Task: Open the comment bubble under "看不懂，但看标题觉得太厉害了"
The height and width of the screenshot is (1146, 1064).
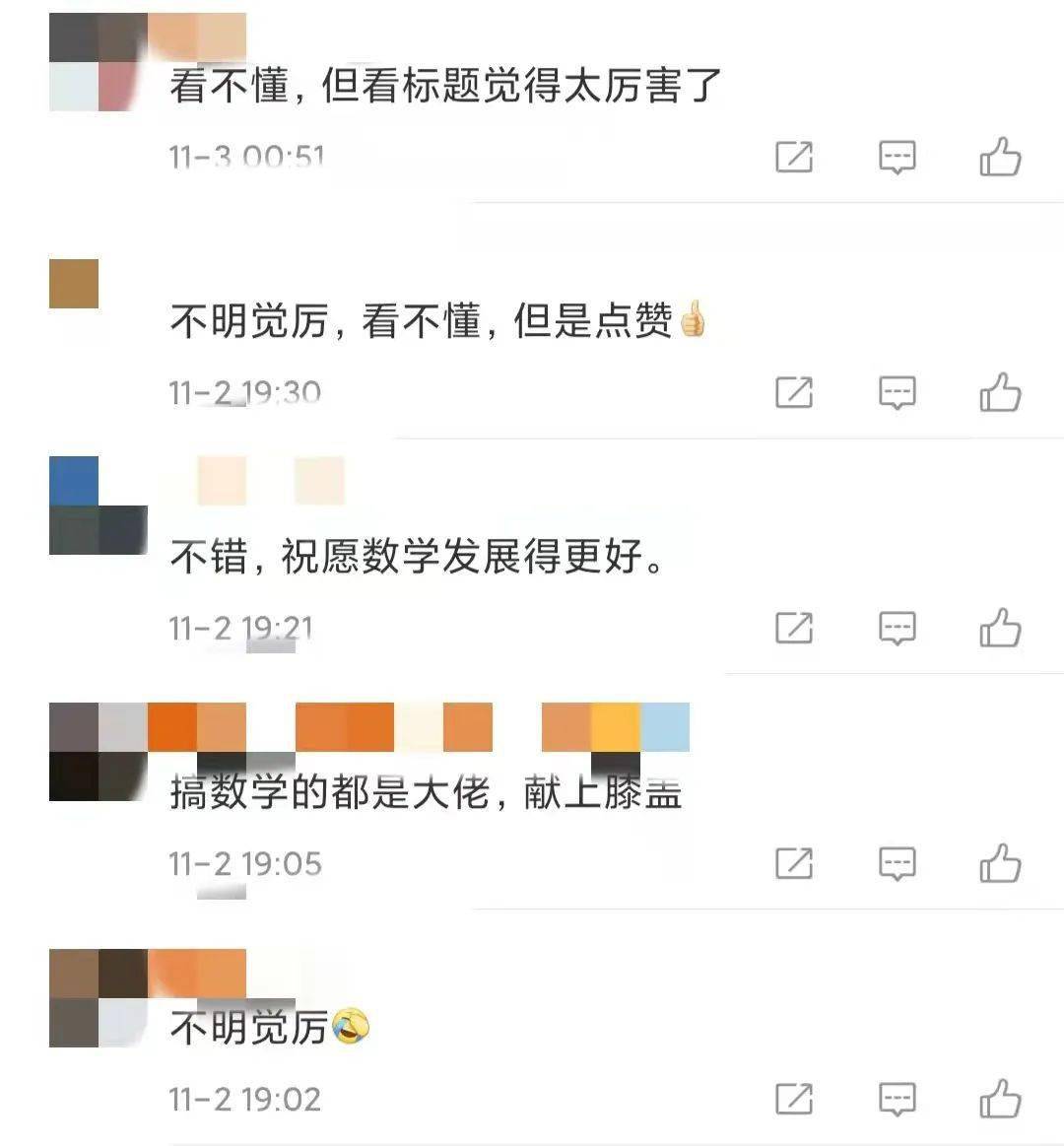Action: (x=897, y=156)
